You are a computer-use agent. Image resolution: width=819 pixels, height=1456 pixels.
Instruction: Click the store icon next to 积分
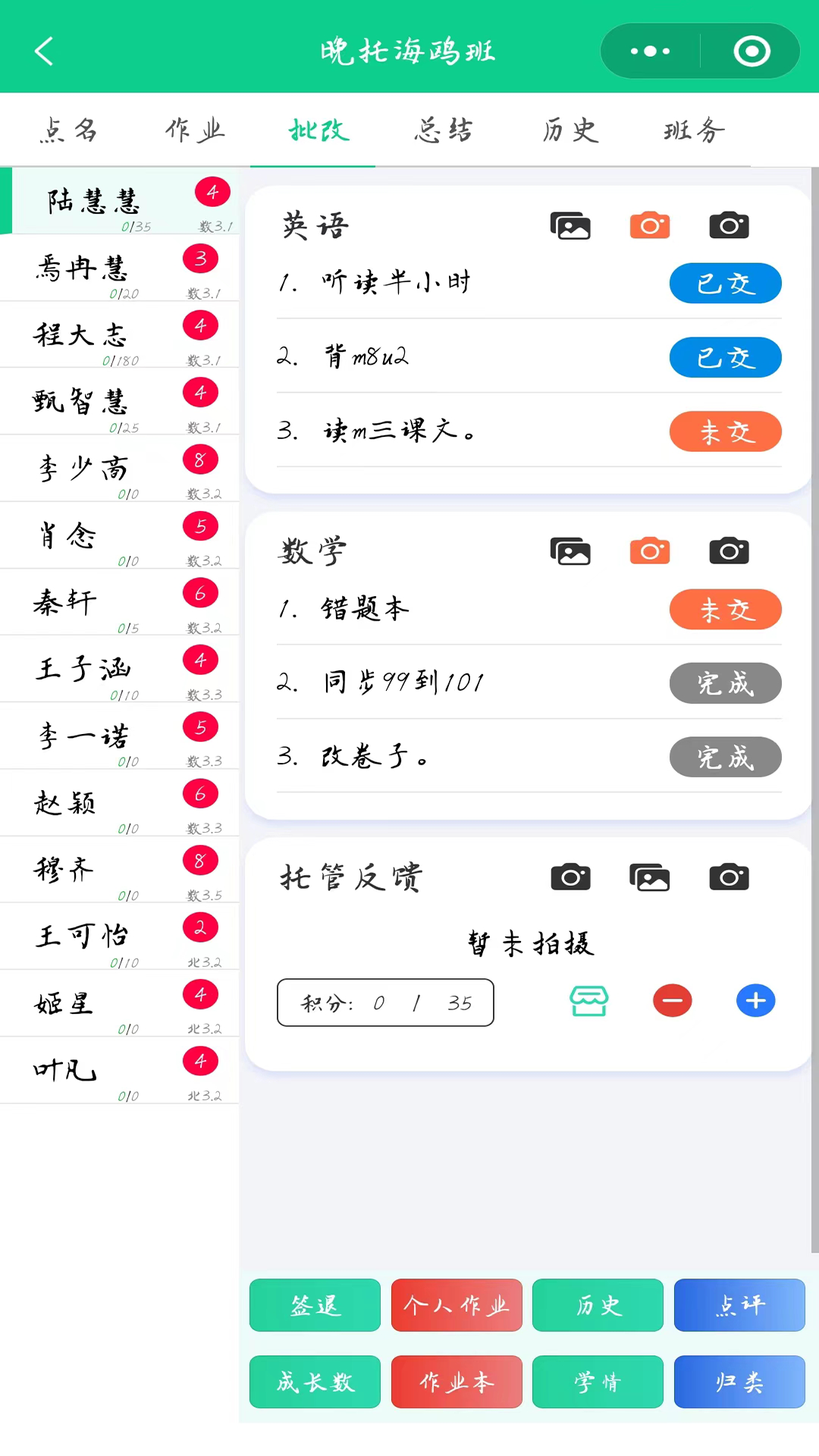(x=589, y=1001)
